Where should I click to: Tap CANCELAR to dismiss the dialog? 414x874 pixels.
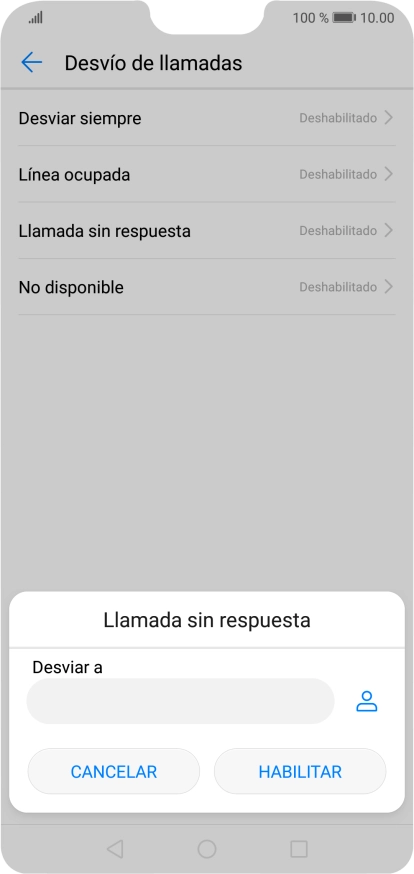(114, 771)
